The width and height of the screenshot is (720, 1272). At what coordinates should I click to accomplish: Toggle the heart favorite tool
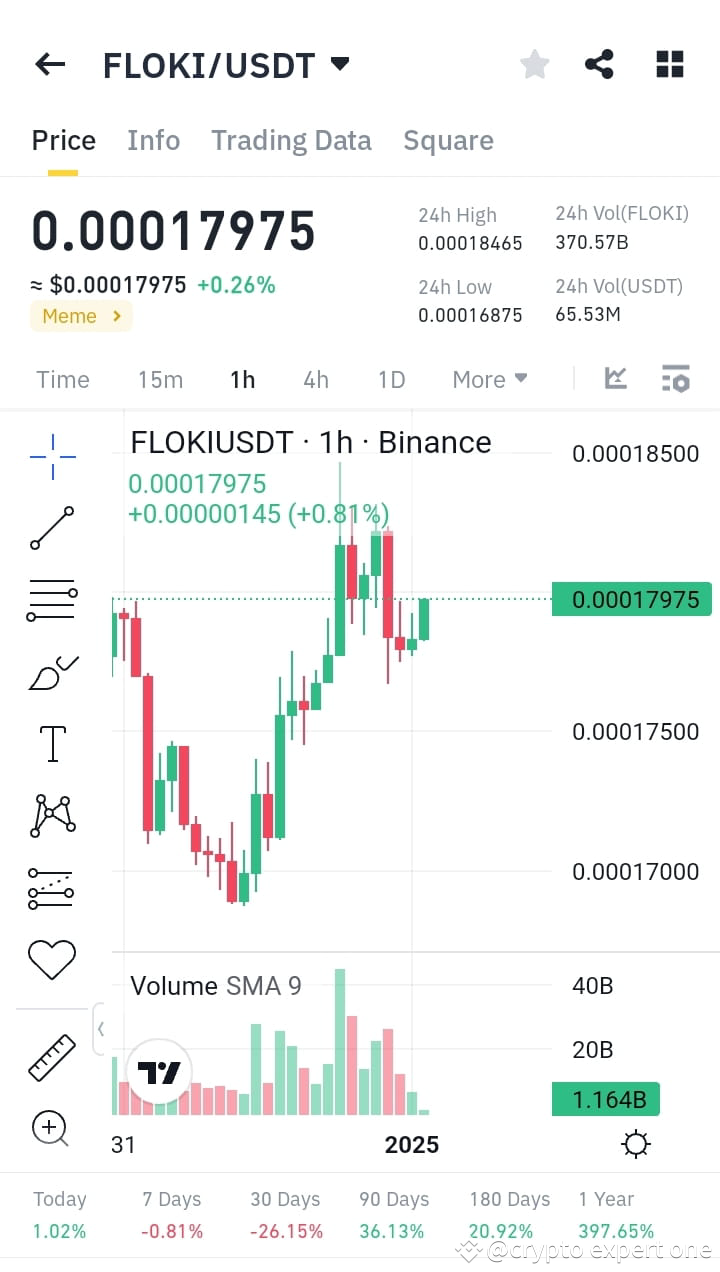coord(52,959)
